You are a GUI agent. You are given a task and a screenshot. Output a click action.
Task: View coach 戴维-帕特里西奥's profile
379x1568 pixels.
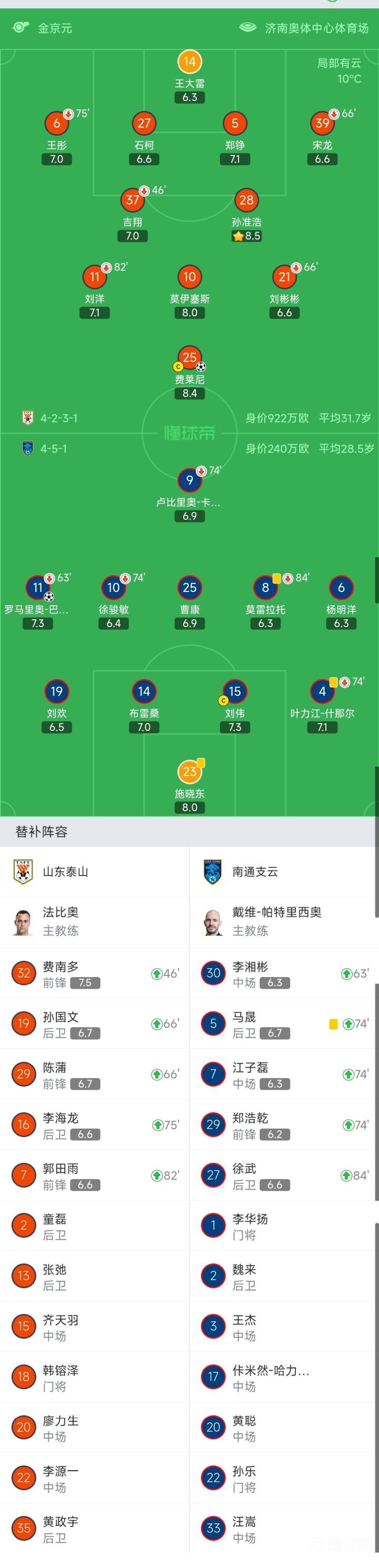click(x=284, y=921)
